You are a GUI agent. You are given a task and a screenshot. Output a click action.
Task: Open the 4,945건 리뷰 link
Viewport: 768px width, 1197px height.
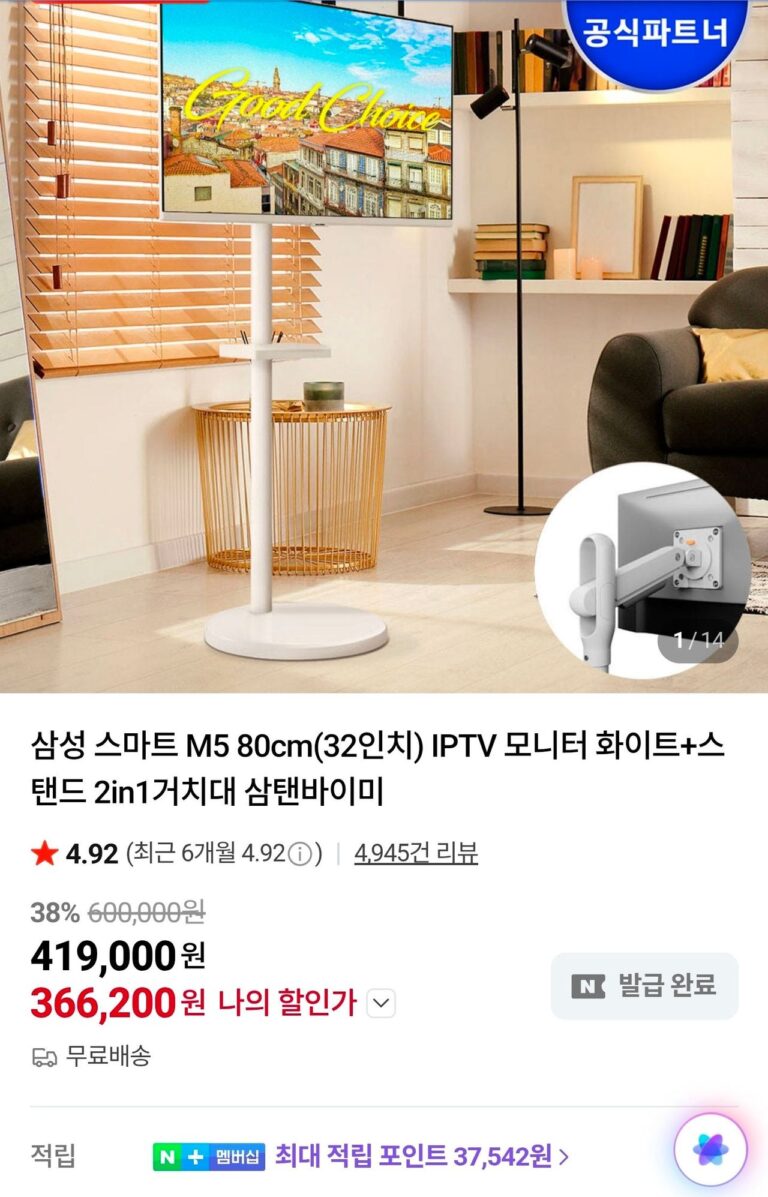tap(416, 853)
